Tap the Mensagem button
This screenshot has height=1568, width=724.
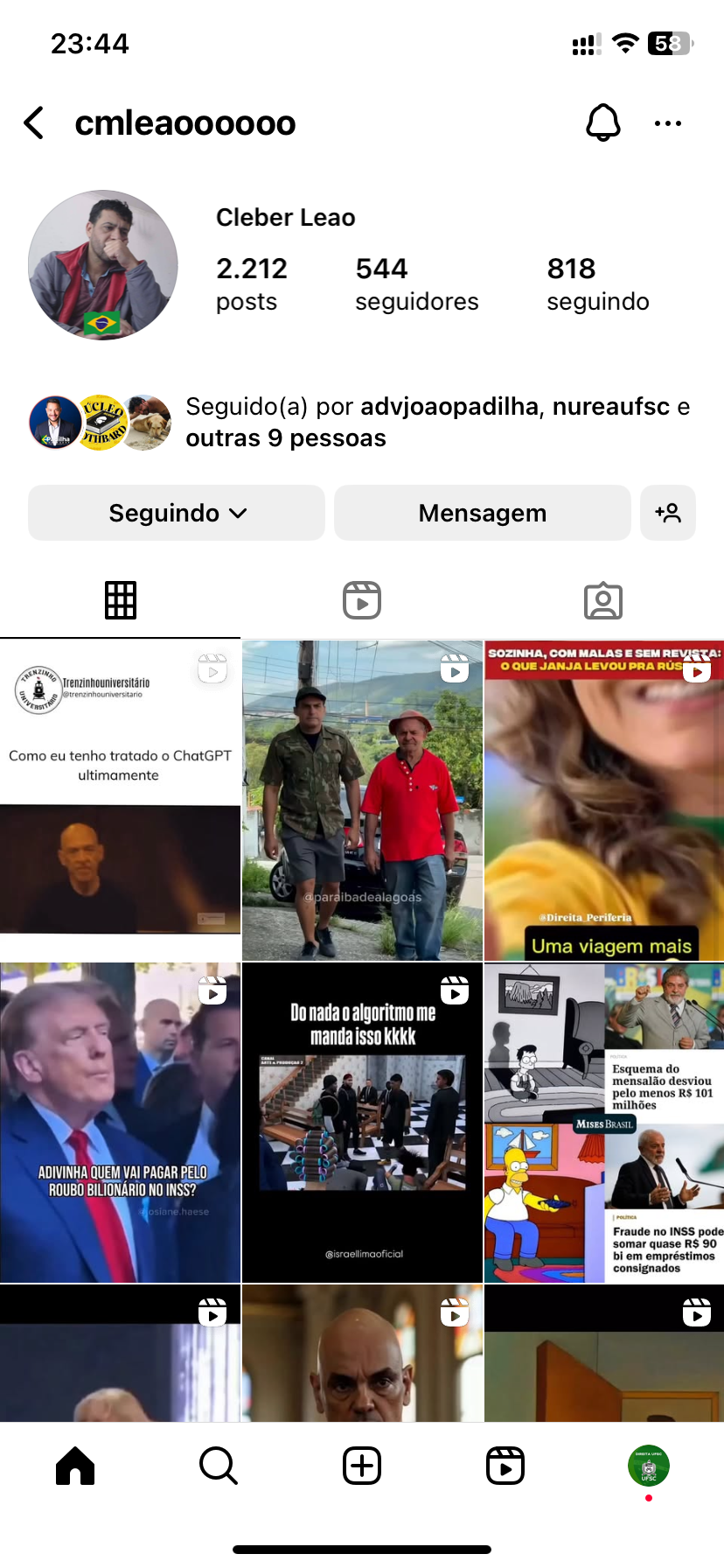pos(482,513)
